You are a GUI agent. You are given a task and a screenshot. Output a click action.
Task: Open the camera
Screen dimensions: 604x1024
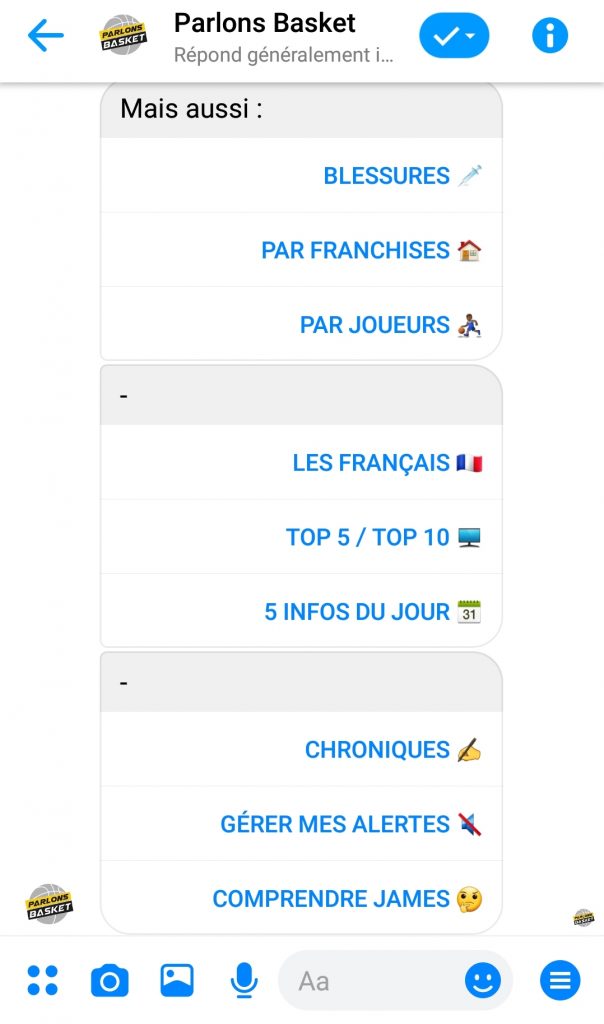(110, 980)
